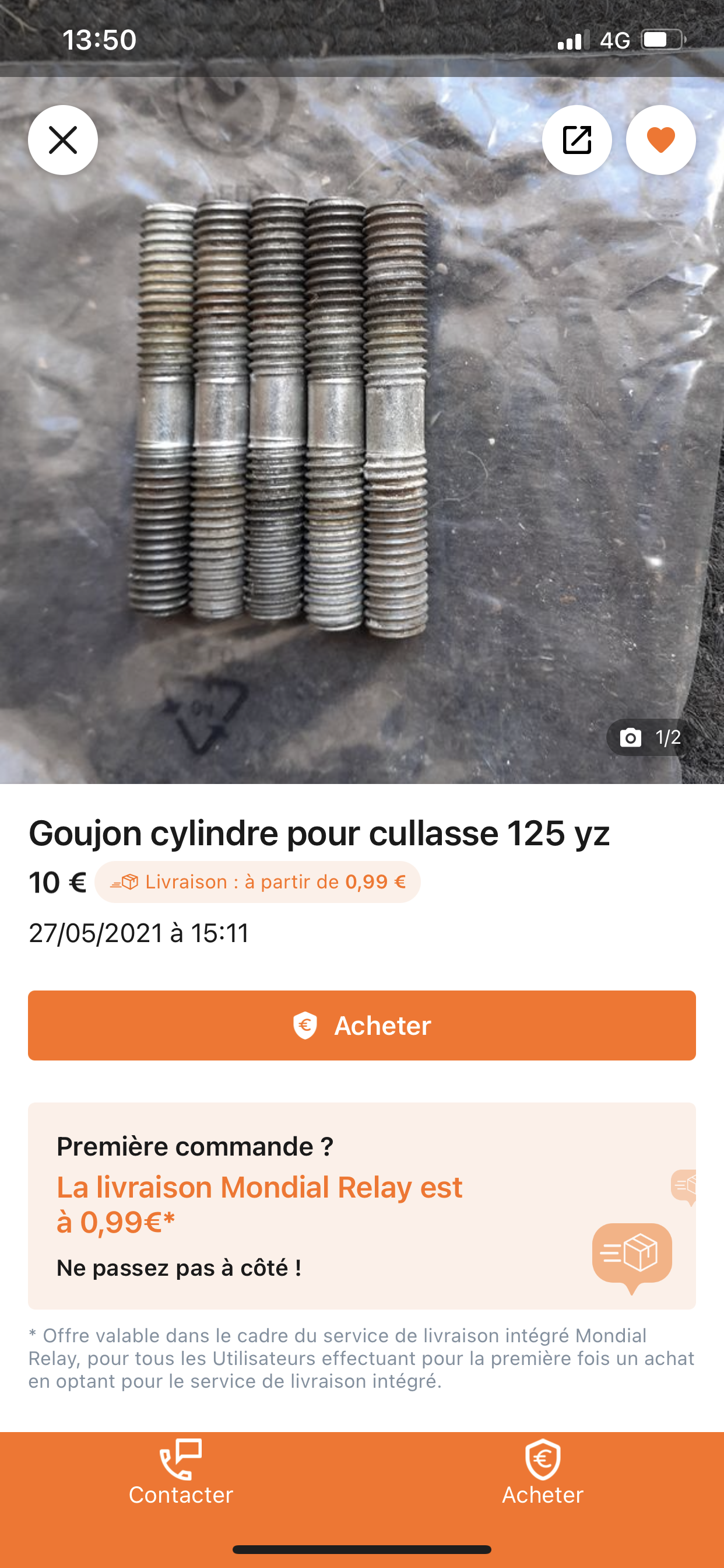Viewport: 724px width, 1568px height.
Task: Contact the seller via Contacter
Action: pos(181,1472)
